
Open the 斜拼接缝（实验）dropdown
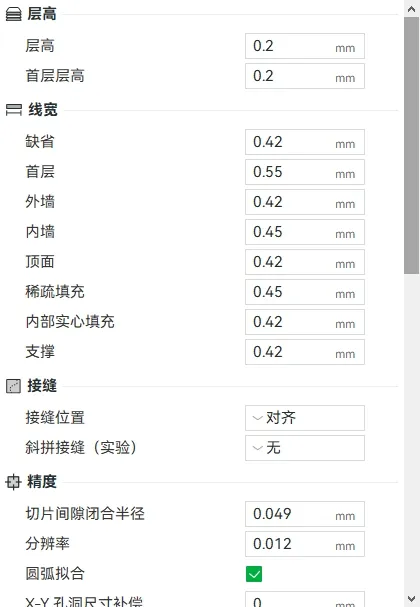[305, 448]
